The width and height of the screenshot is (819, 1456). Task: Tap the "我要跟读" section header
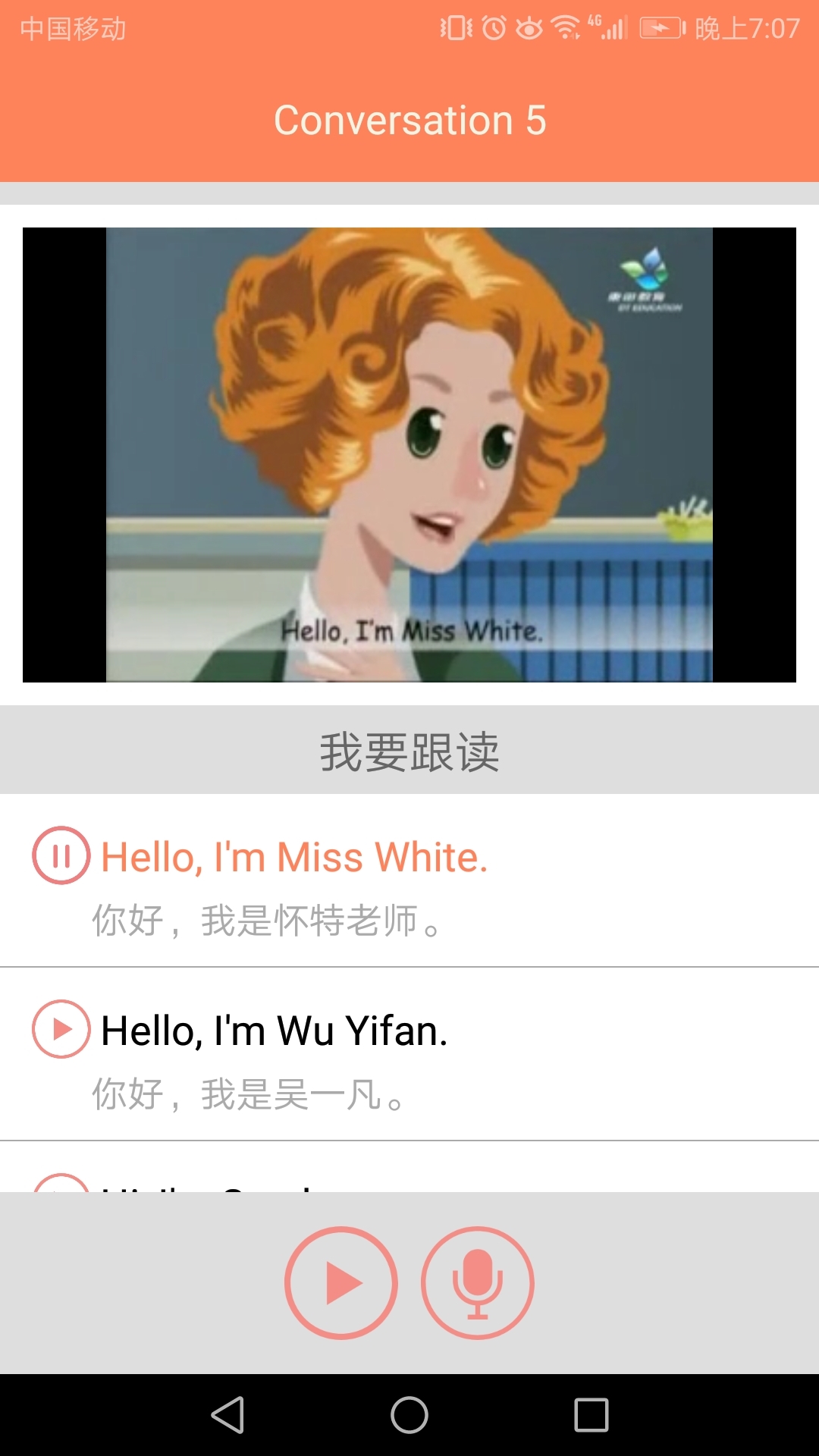(x=409, y=749)
